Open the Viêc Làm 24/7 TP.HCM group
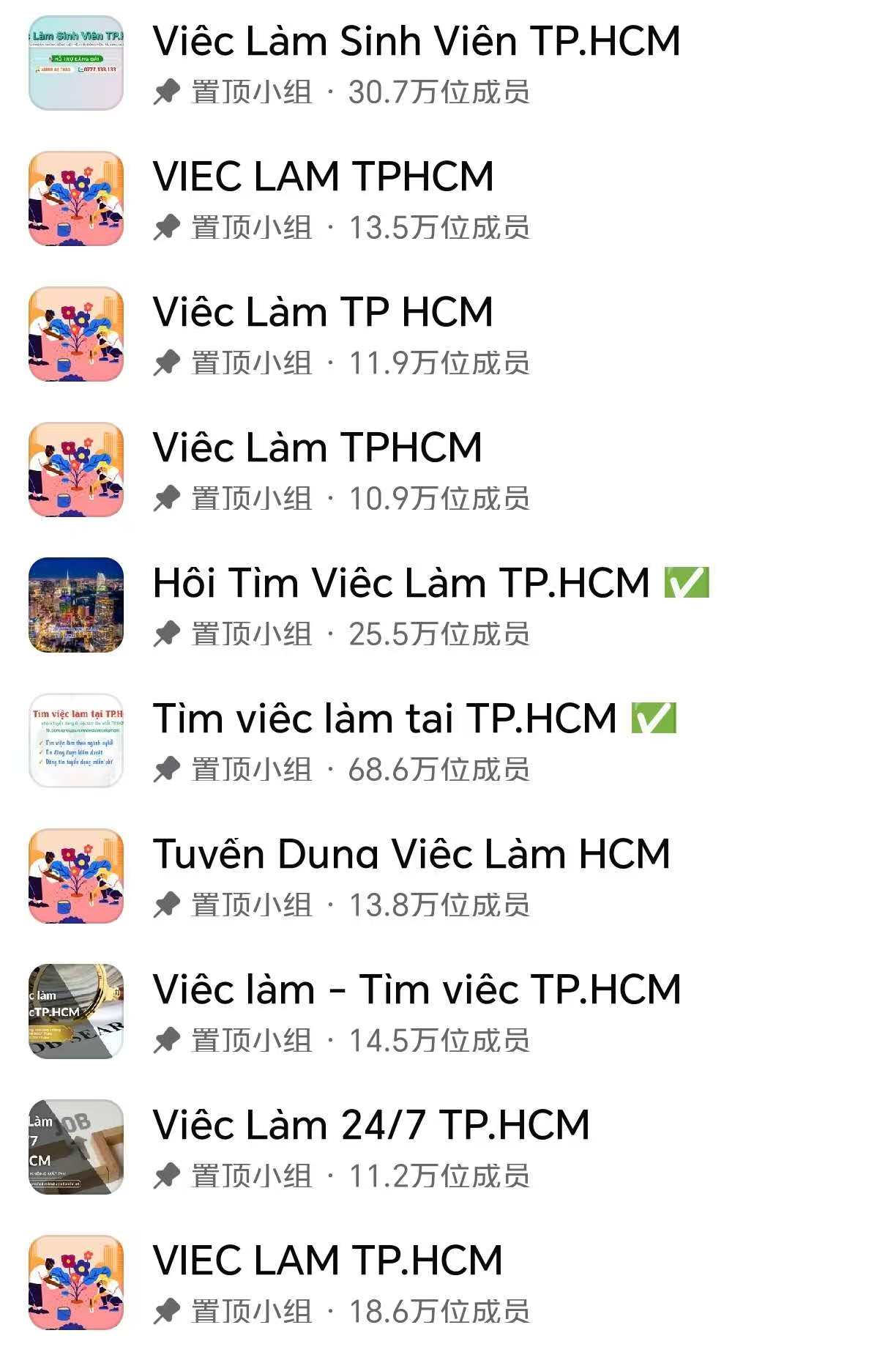Viewport: 896px width, 1355px height. [x=370, y=1126]
